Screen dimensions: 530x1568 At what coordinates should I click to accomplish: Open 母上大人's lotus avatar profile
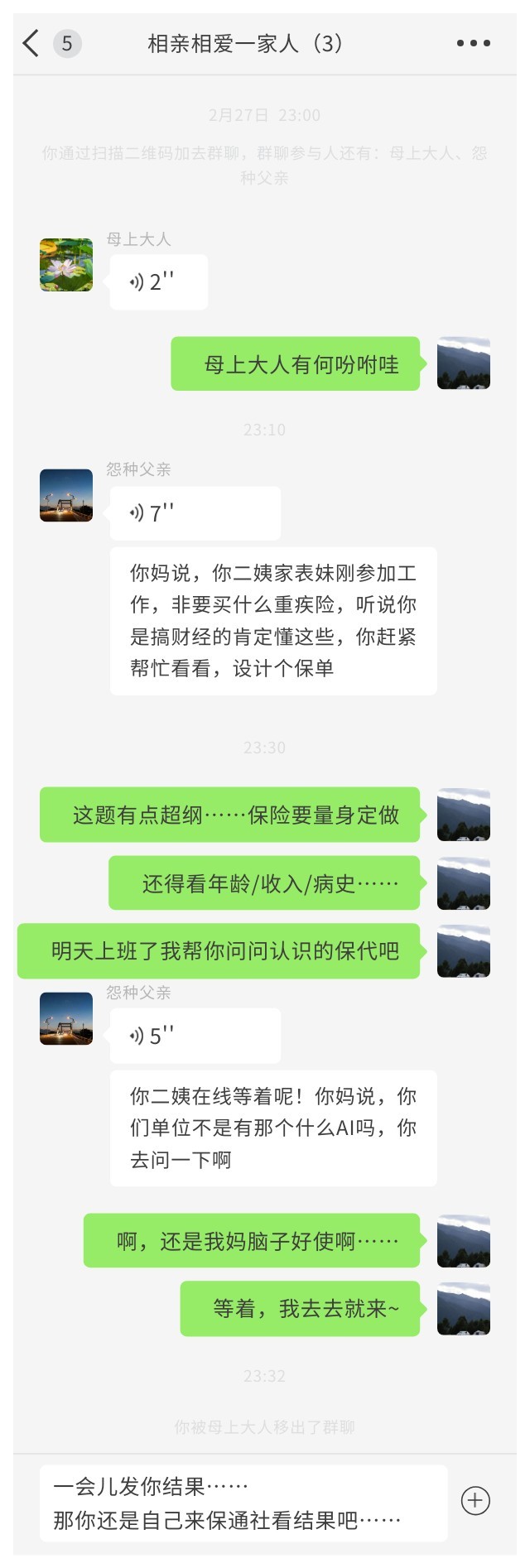point(66,265)
